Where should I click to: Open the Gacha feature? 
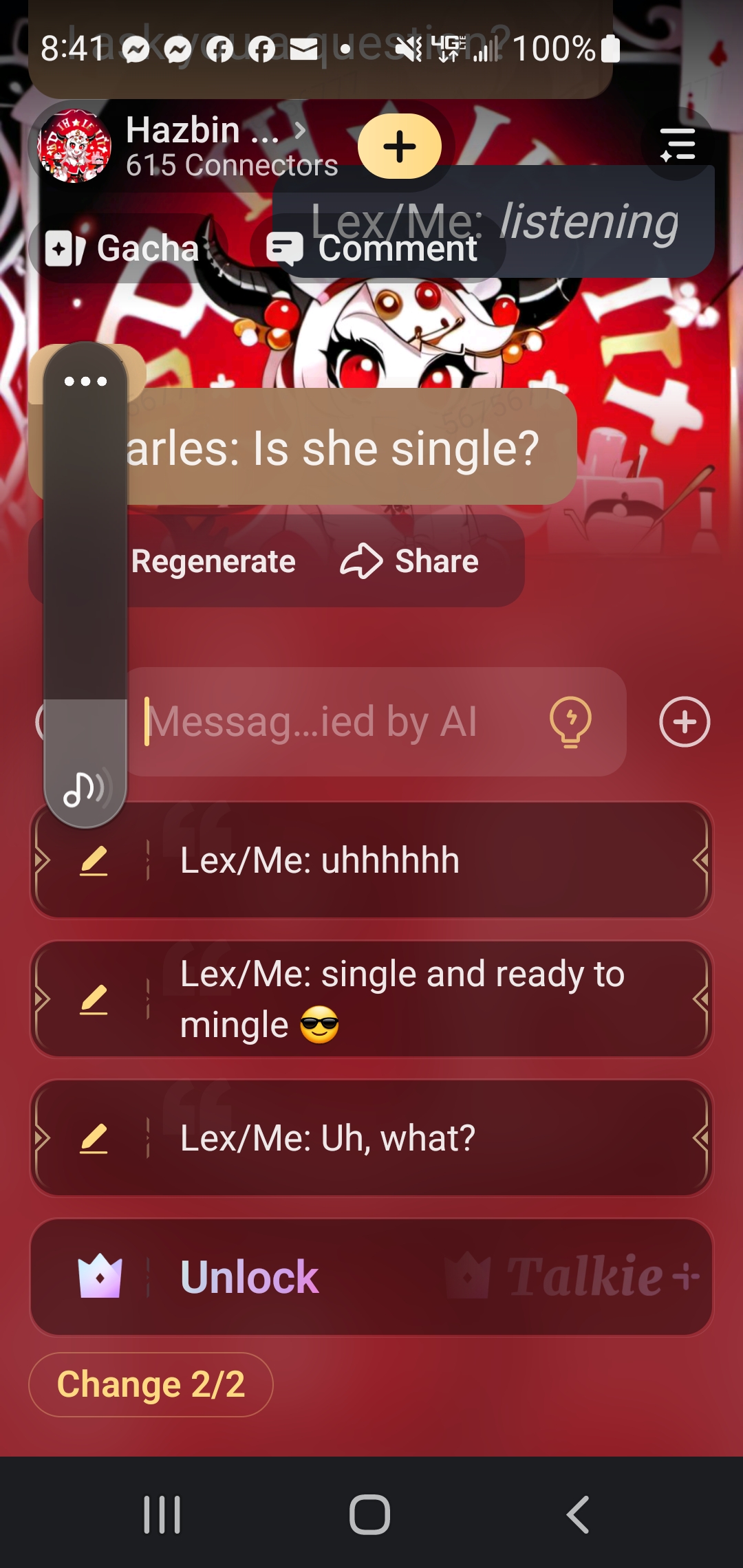(x=124, y=248)
